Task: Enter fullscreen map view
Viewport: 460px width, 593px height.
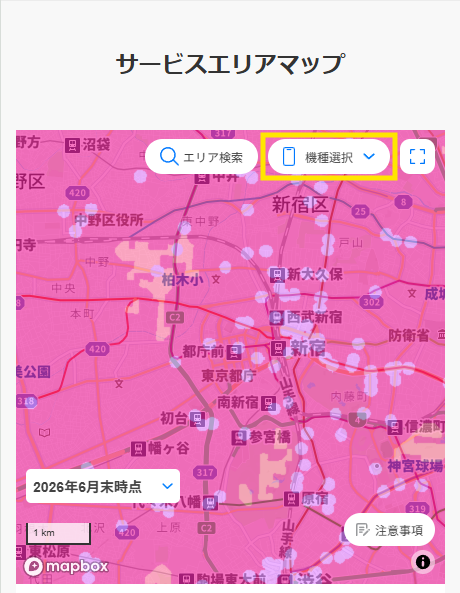Action: 417,157
